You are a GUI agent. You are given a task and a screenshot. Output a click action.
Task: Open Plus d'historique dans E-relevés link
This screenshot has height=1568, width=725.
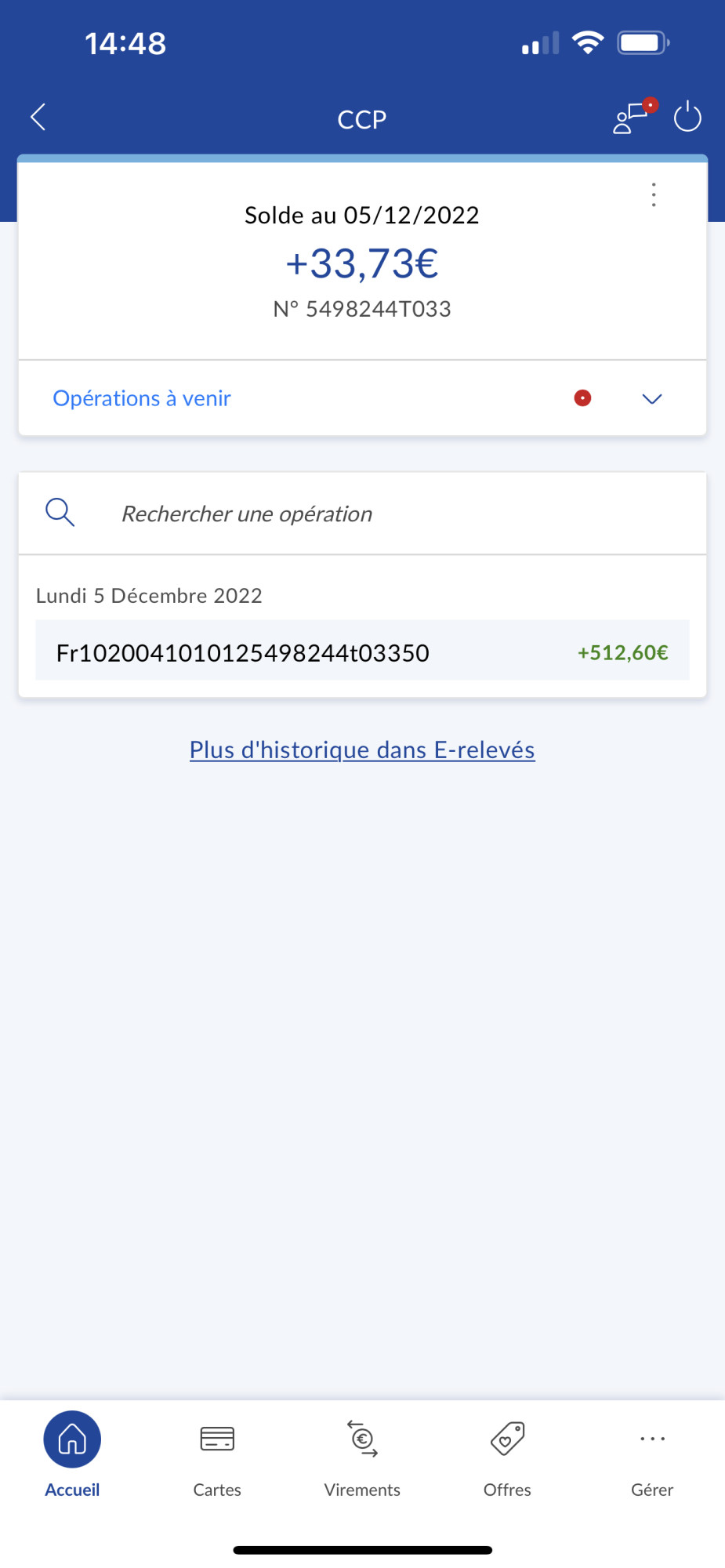click(x=362, y=750)
